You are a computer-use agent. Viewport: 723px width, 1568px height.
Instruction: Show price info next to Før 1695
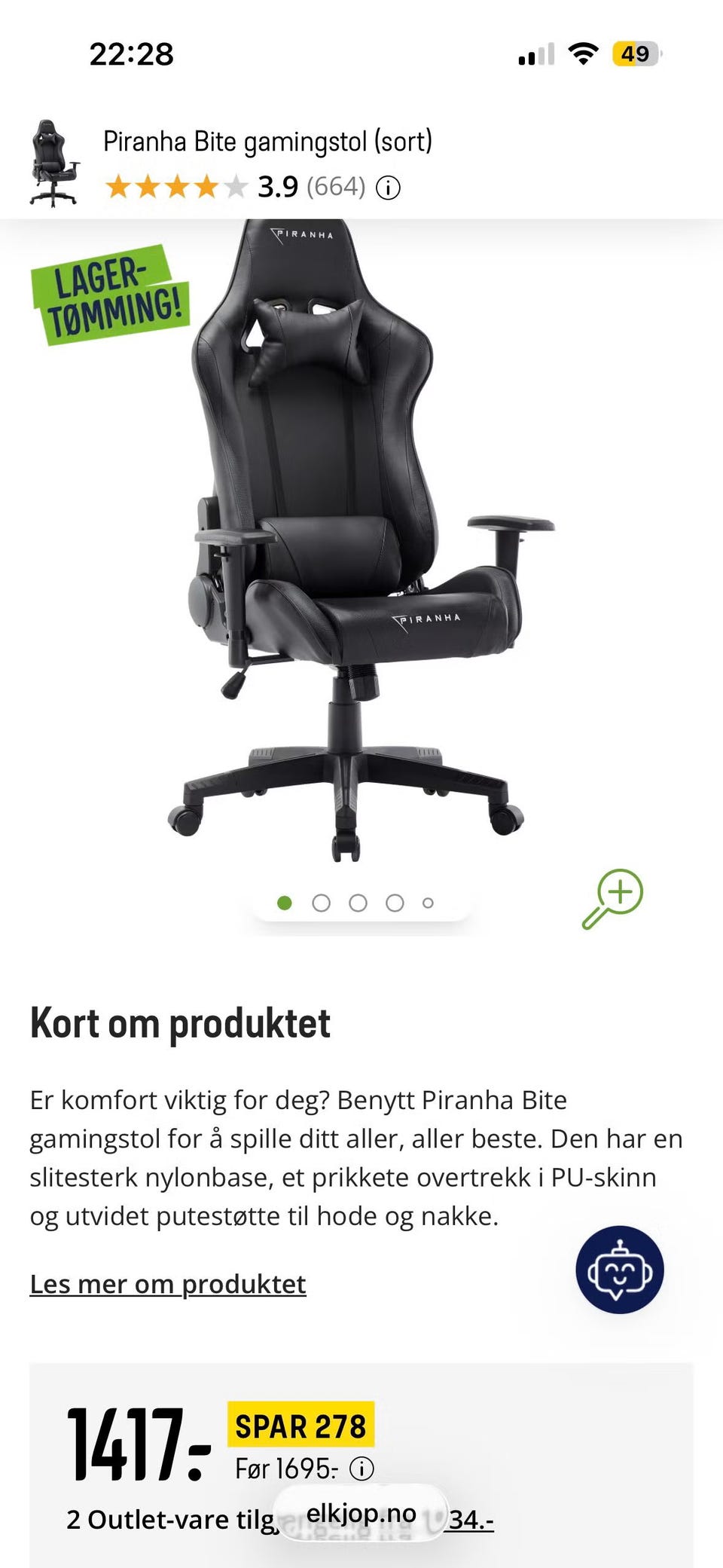coord(362,1469)
